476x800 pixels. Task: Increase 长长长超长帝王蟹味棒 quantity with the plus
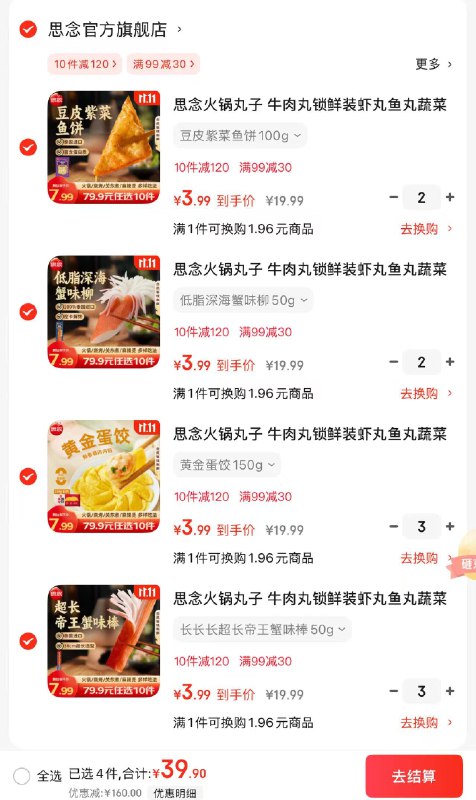click(x=450, y=691)
